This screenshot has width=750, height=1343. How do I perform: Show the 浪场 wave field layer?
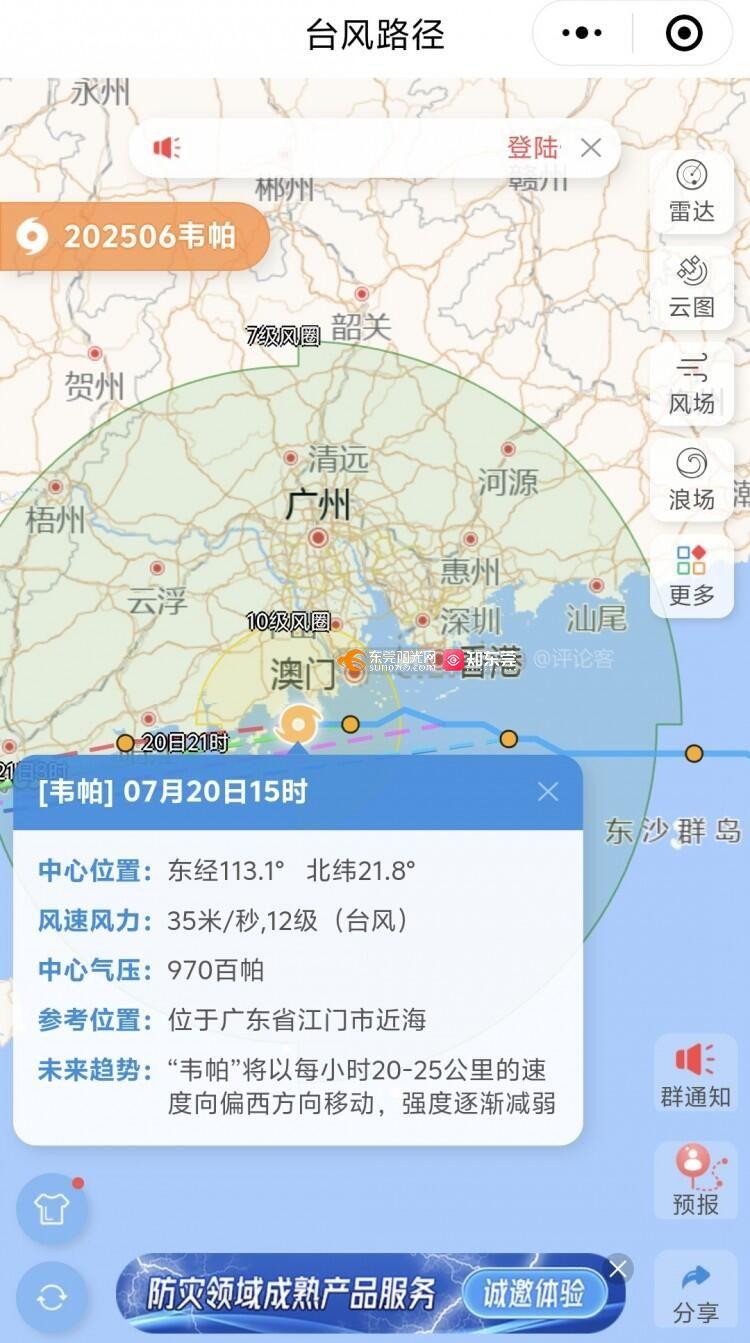(x=692, y=478)
